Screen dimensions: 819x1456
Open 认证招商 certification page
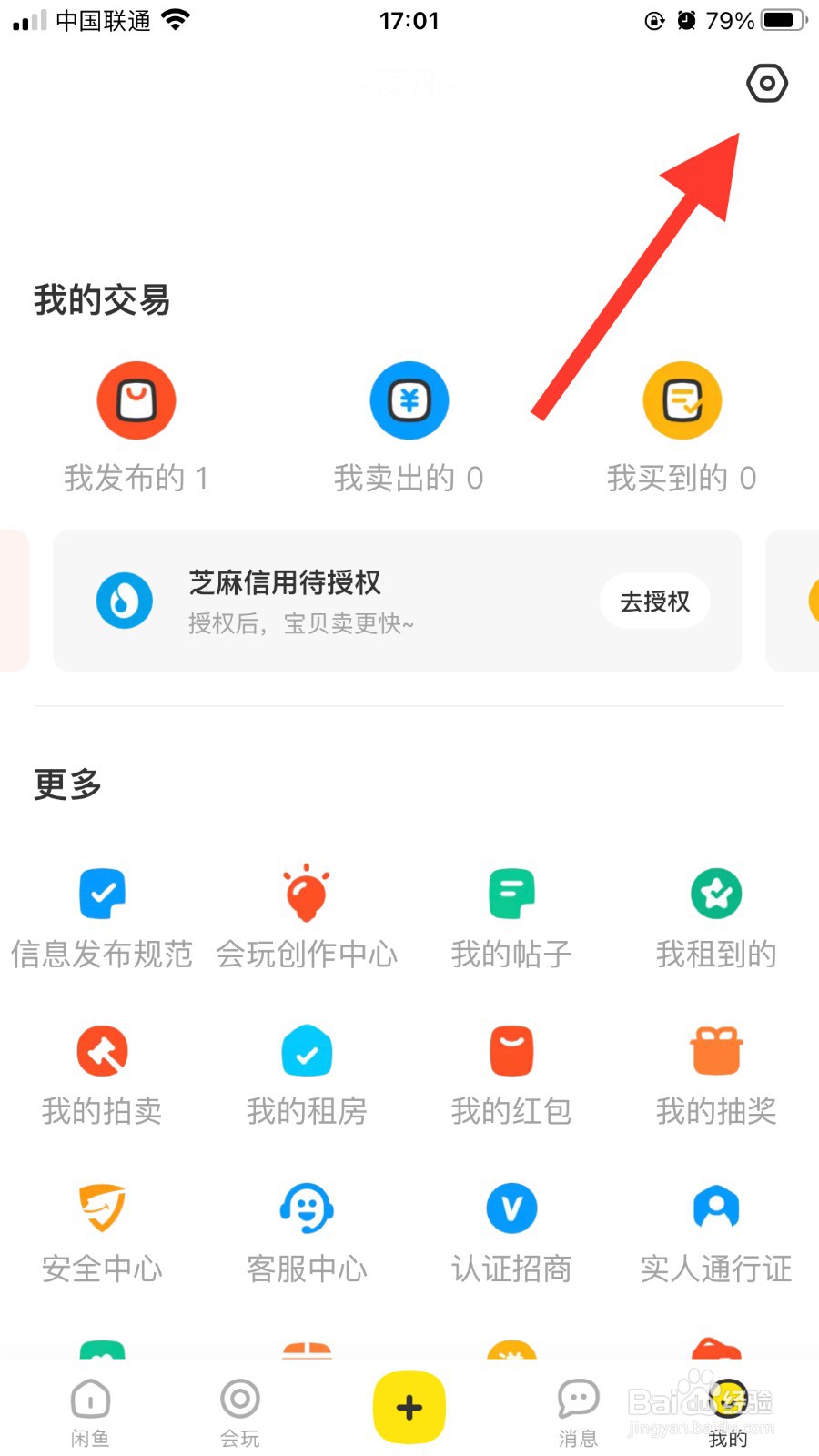[x=511, y=1230]
